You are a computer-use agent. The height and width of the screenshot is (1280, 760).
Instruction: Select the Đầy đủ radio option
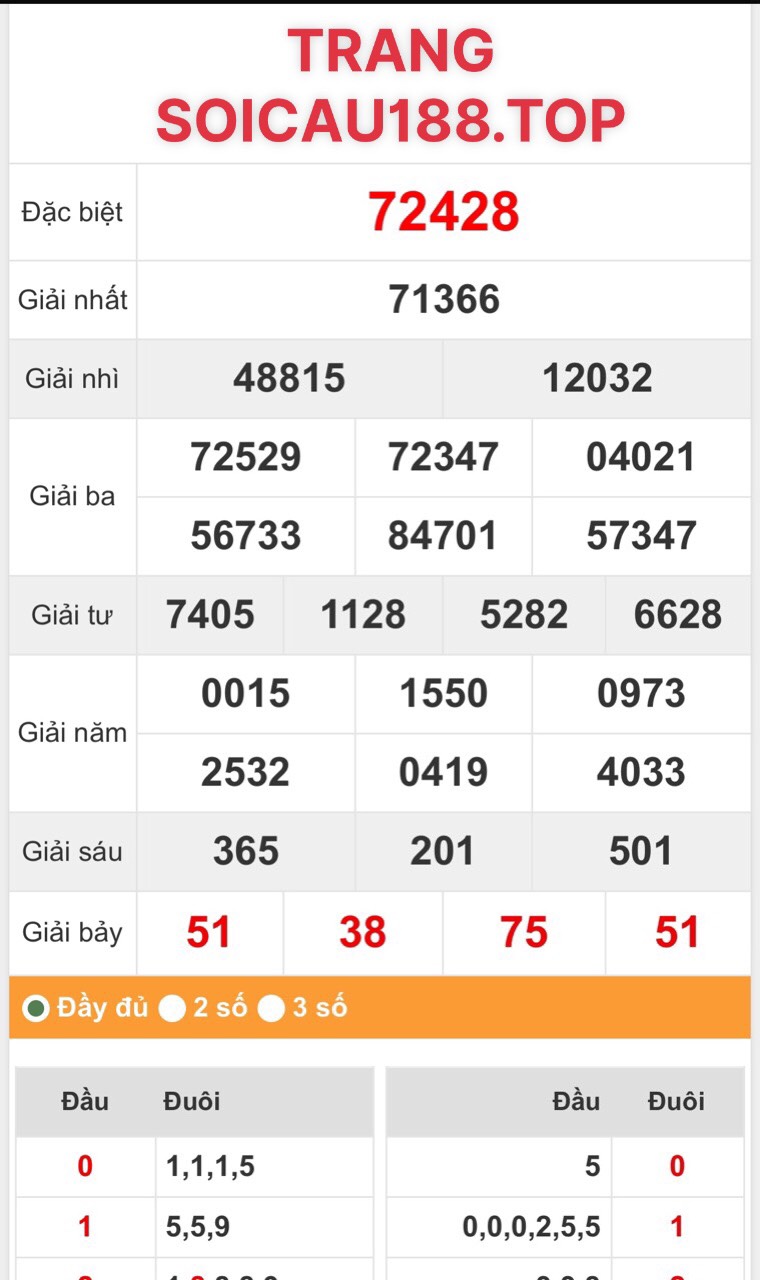36,1008
